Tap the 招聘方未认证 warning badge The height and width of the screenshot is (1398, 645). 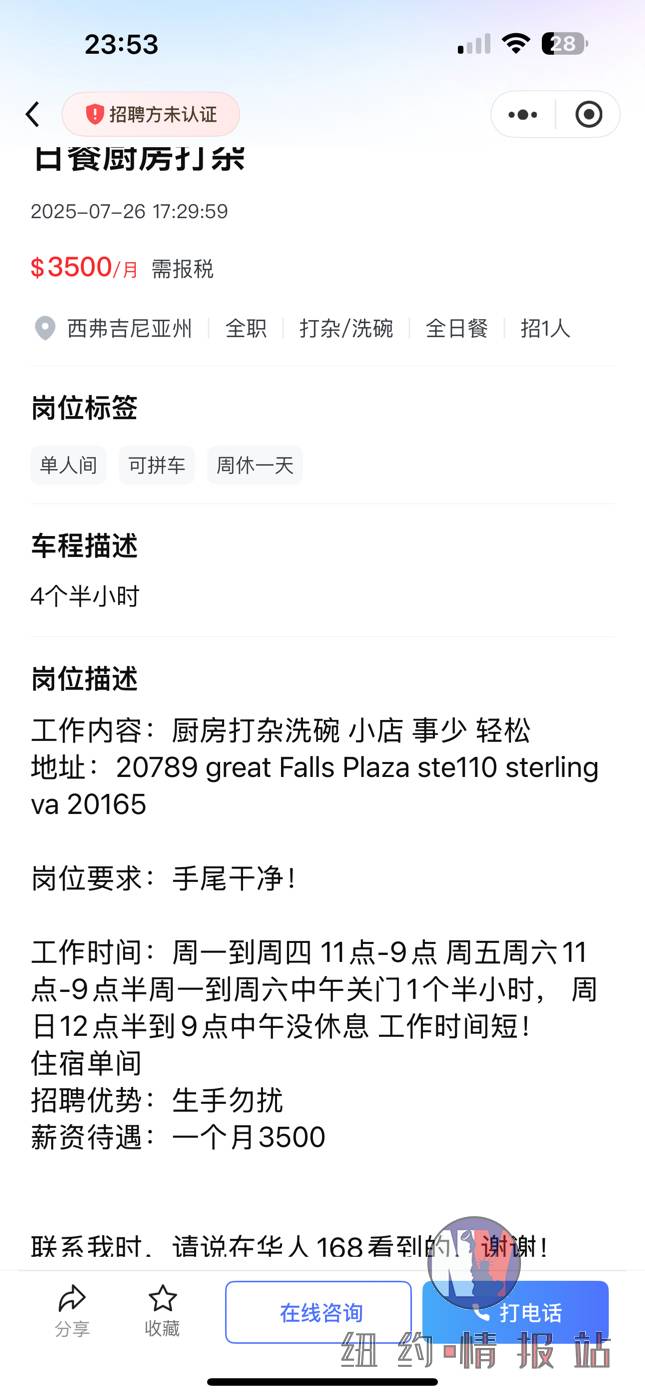(x=151, y=115)
